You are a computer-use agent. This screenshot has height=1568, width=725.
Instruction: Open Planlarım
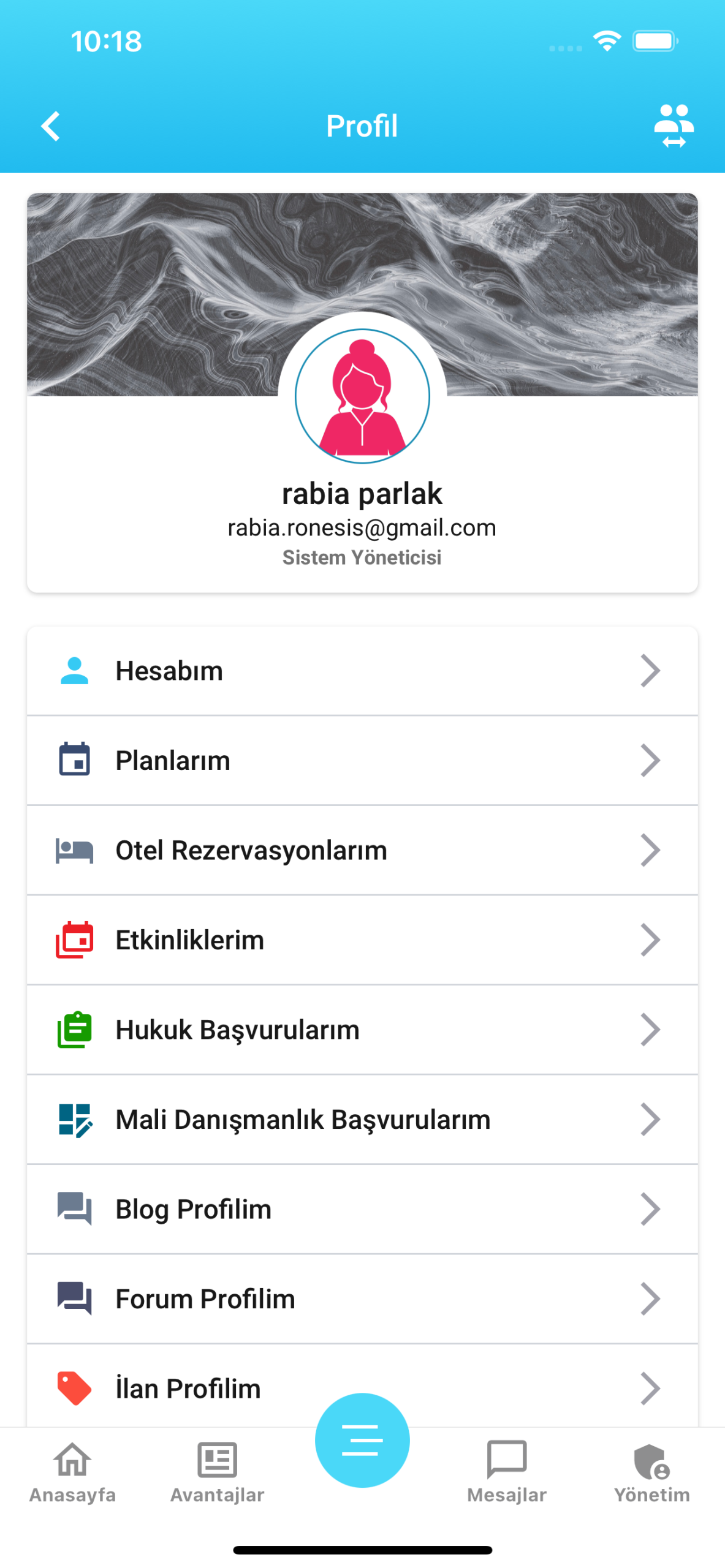(362, 760)
